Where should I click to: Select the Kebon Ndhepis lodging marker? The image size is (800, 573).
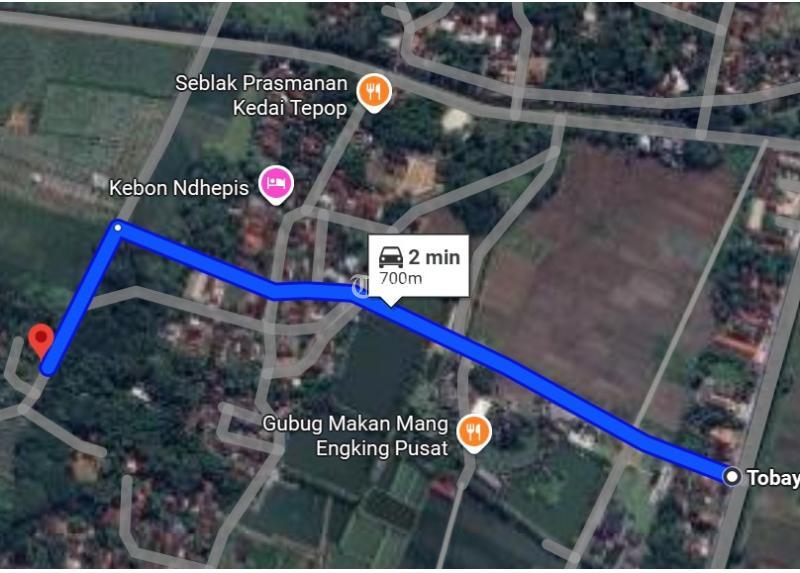coord(275,184)
